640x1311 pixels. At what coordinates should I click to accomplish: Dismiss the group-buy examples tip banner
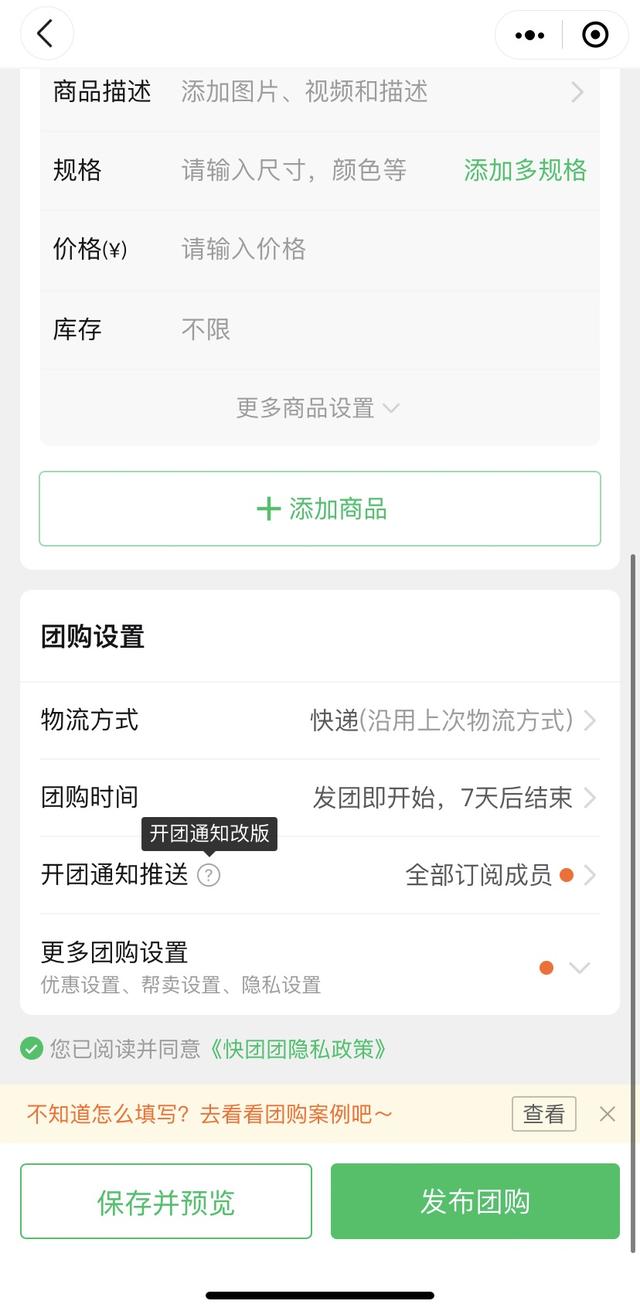(x=607, y=1114)
